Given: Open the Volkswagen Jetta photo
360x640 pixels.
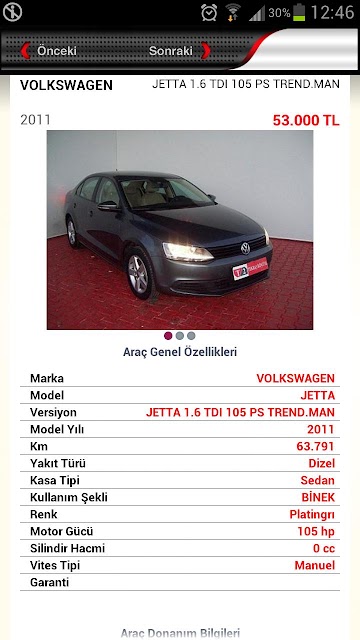Looking at the screenshot, I should [180, 230].
